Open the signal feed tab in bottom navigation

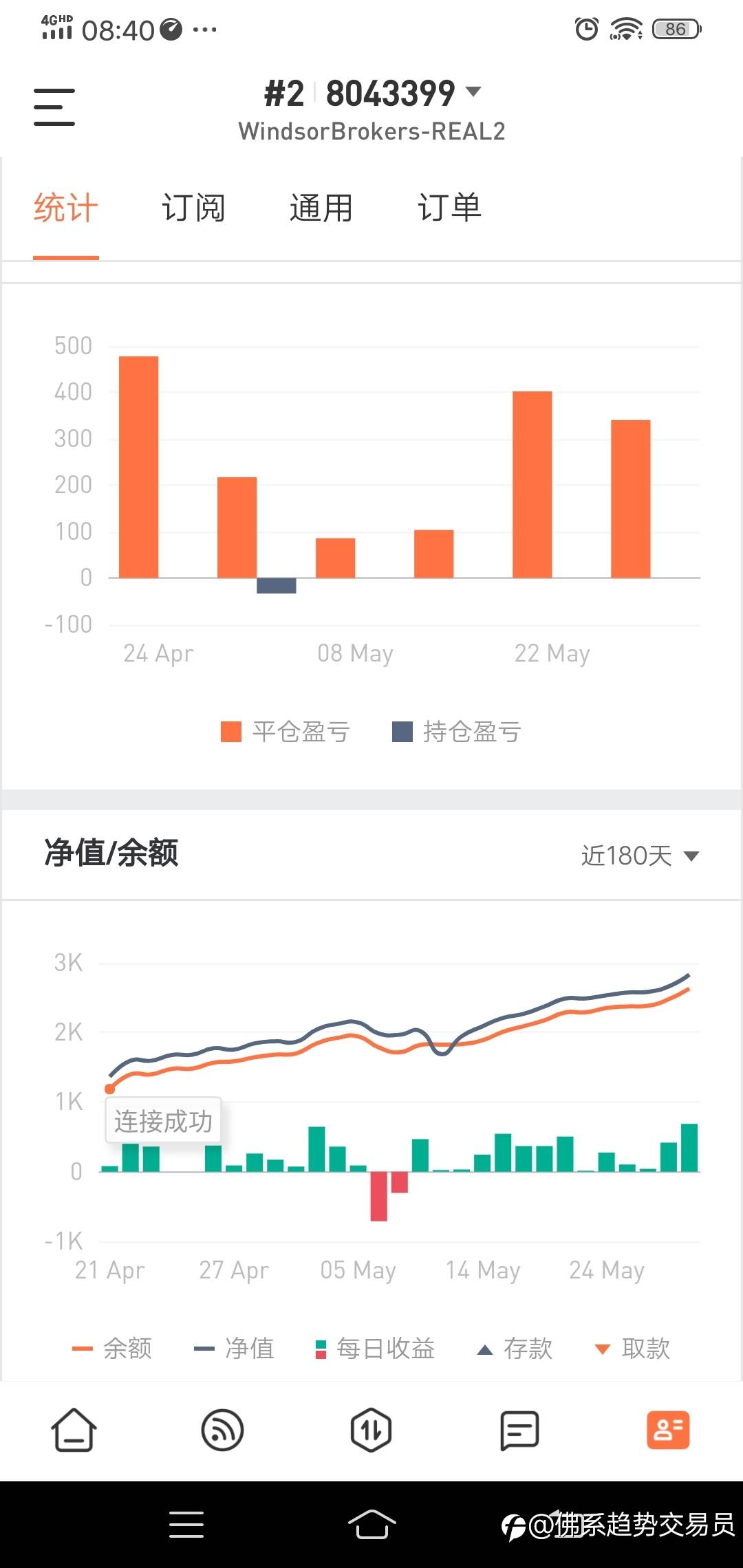[222, 1430]
